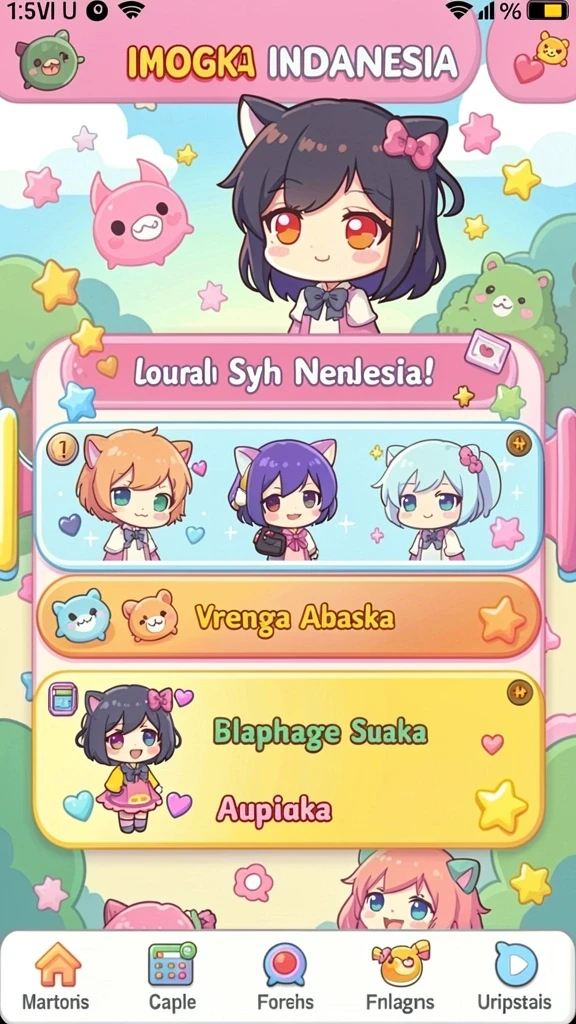Viewport: 576px width, 1024px height.
Task: Tap the green monster avatar in the header
Action: click(48, 59)
